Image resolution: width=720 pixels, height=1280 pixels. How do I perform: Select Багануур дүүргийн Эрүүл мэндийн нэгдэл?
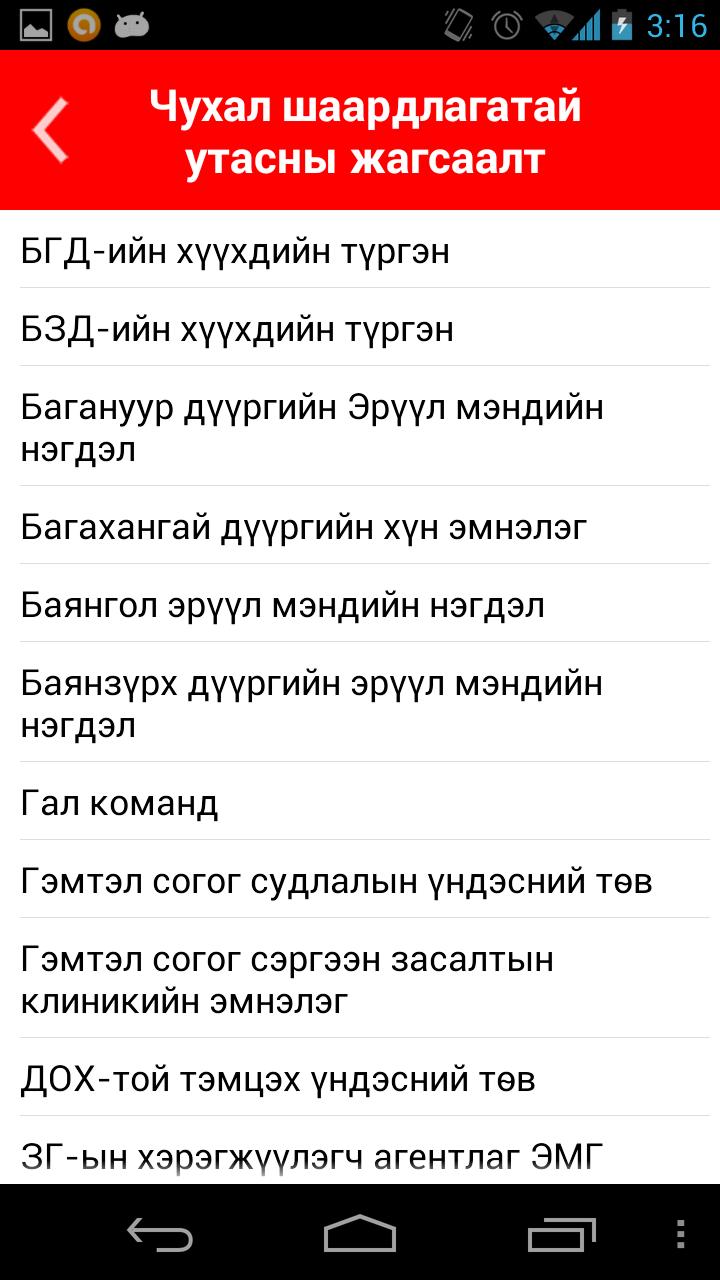360,427
